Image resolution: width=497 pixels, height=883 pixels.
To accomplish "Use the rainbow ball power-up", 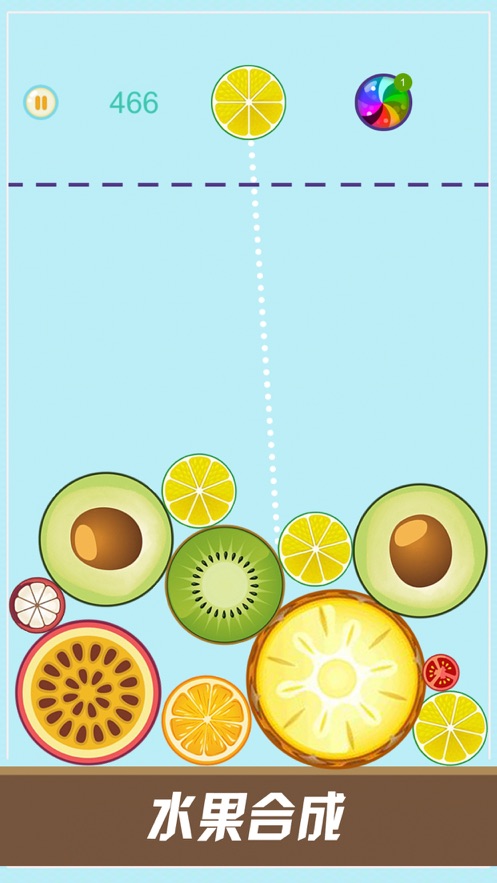I will [383, 102].
